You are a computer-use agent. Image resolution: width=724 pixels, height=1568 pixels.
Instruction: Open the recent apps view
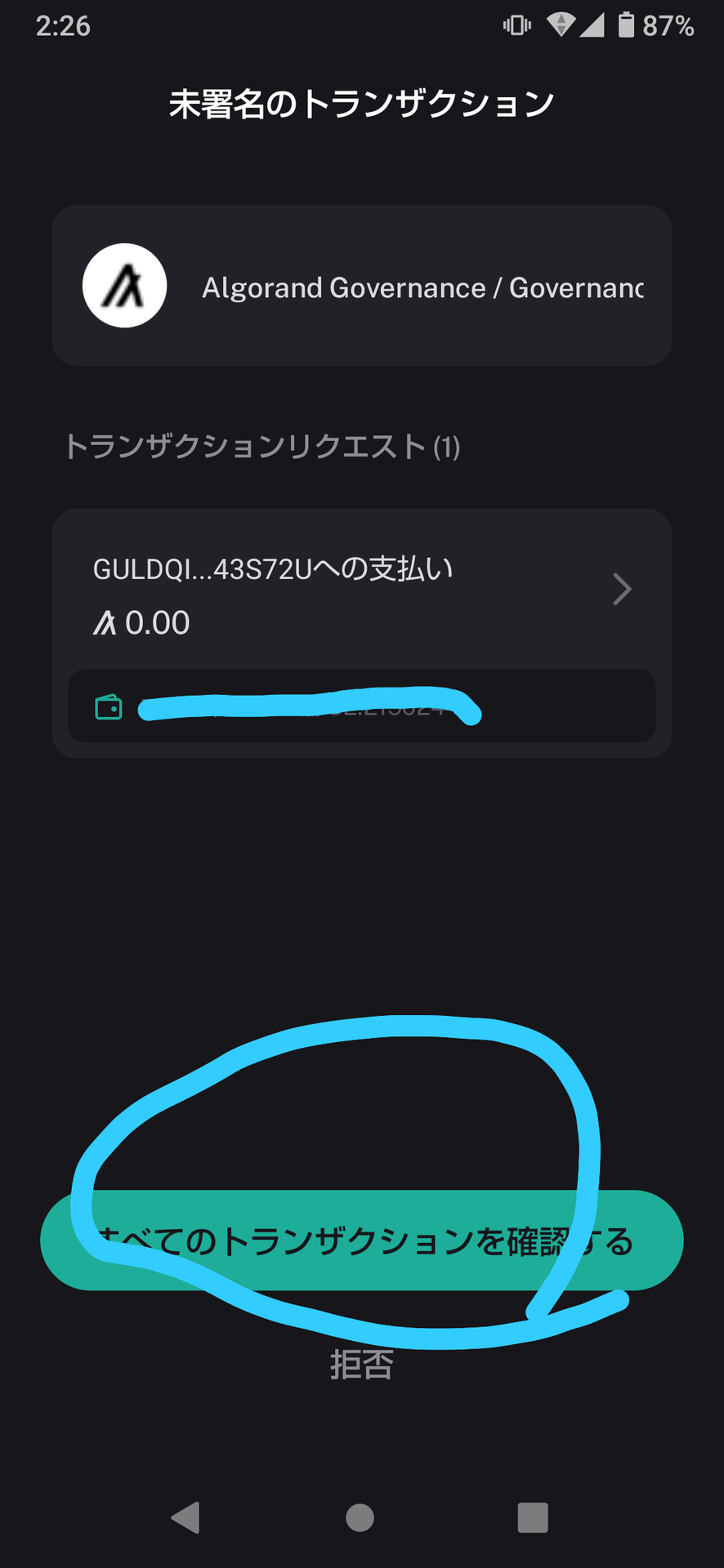coord(533,1517)
